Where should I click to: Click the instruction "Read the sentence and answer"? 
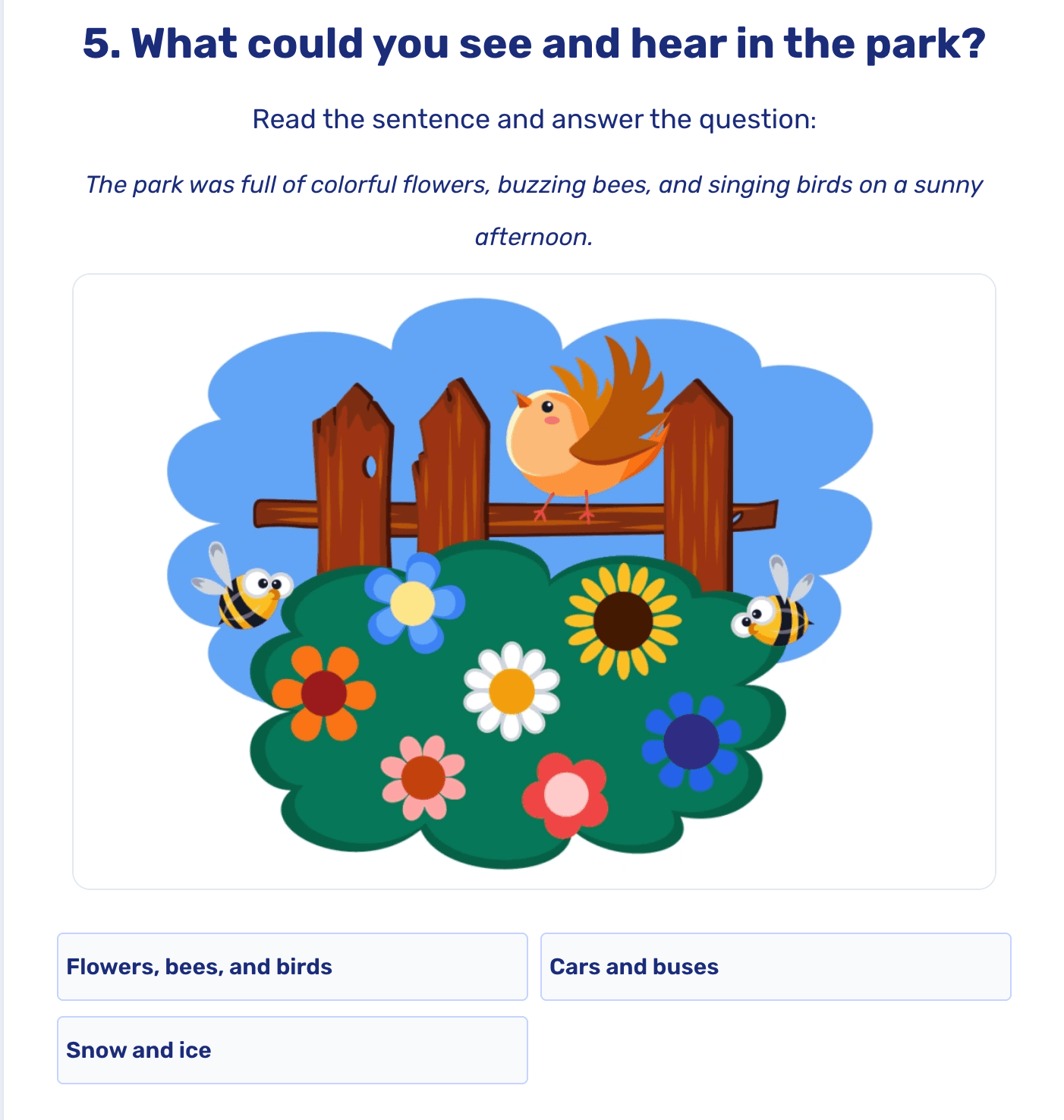click(x=532, y=118)
